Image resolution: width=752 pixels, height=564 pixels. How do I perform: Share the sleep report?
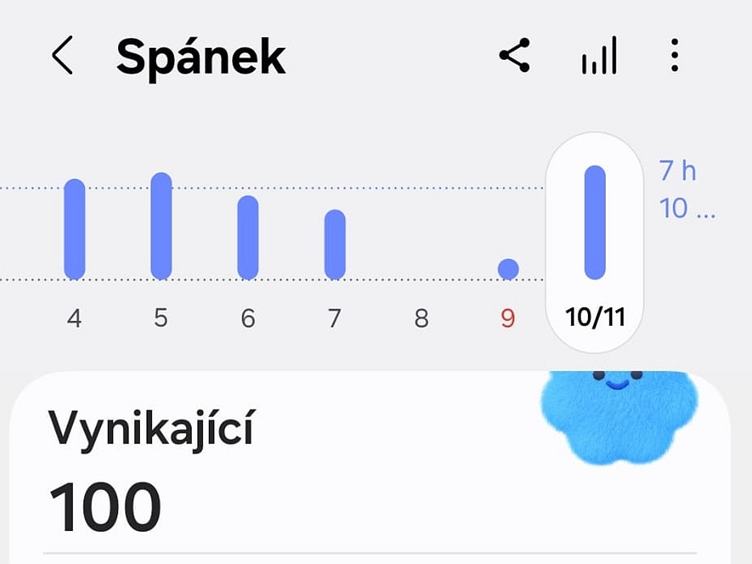515,56
